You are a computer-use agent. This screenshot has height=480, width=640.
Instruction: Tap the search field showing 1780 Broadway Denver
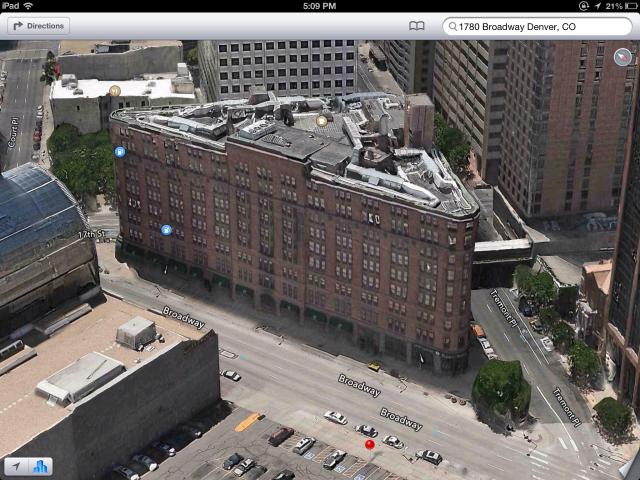pos(537,26)
